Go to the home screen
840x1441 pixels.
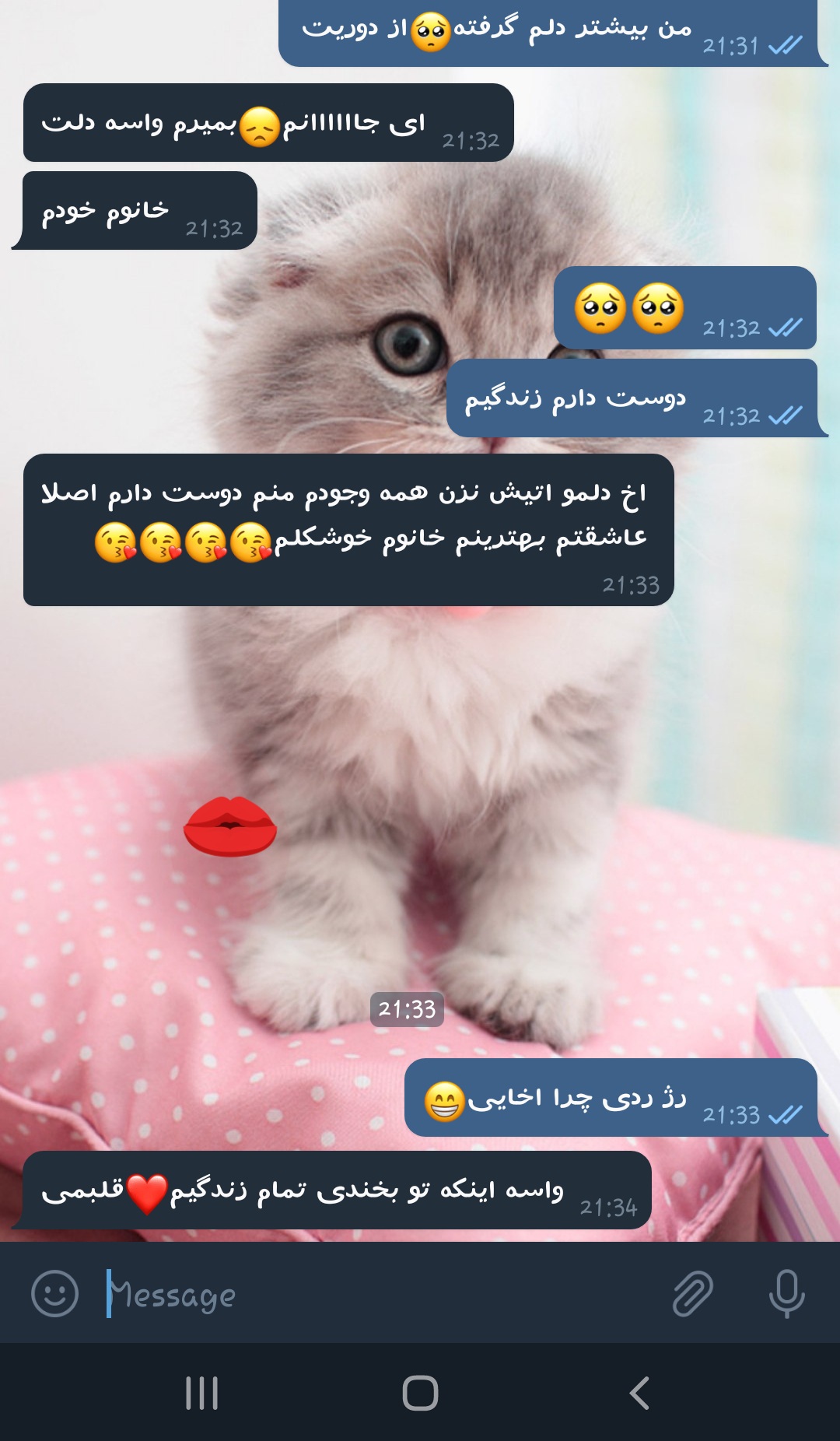[420, 1393]
